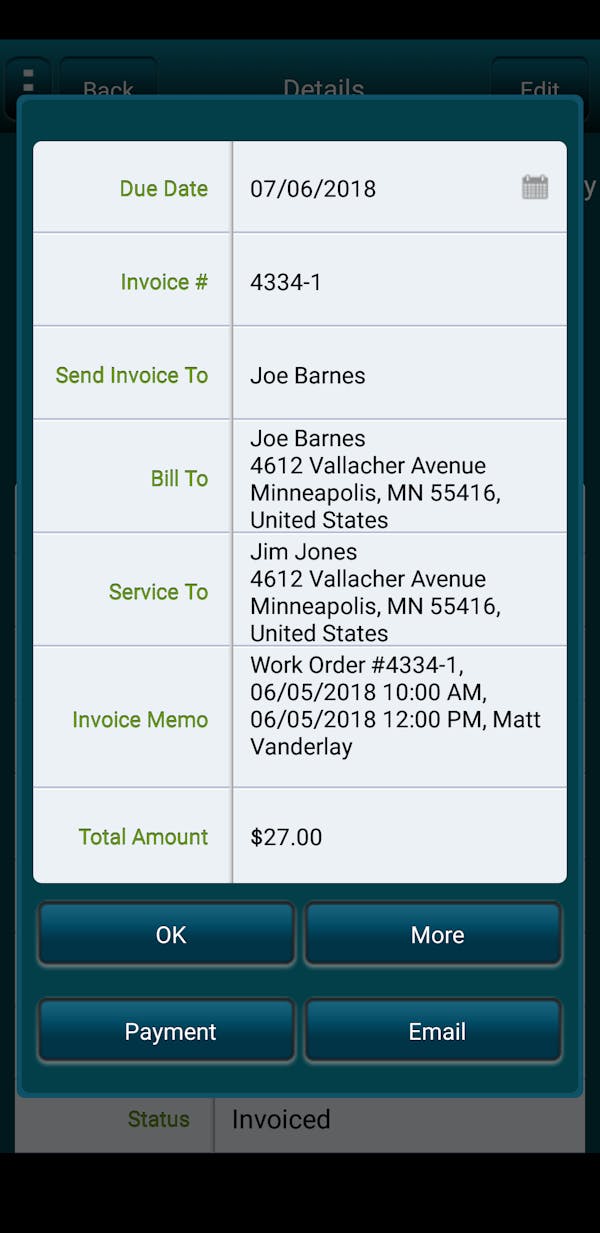Edit the Bill To address
600x1233 pixels.
[398, 478]
